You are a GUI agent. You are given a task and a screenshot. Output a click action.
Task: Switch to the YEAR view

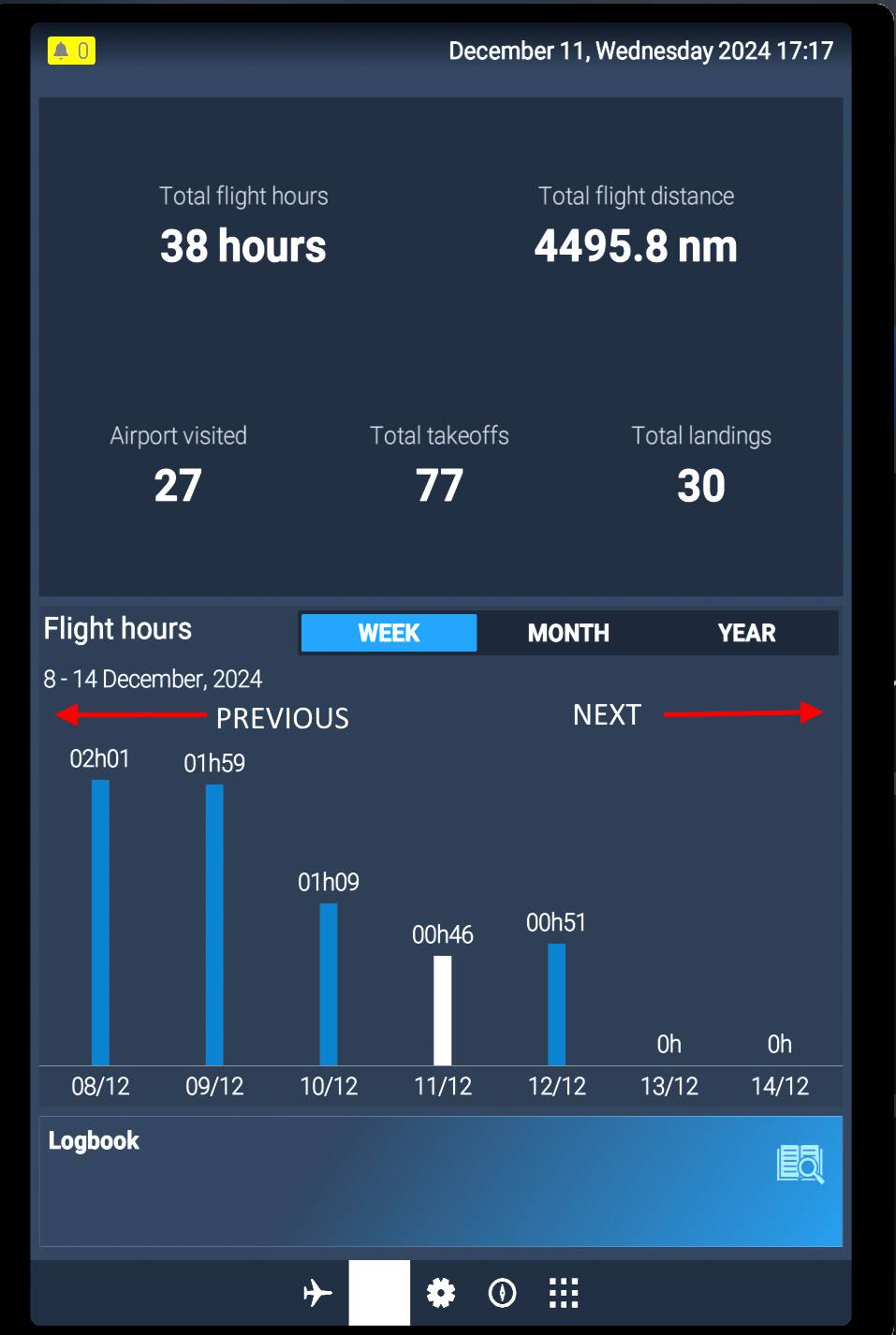coord(746,633)
